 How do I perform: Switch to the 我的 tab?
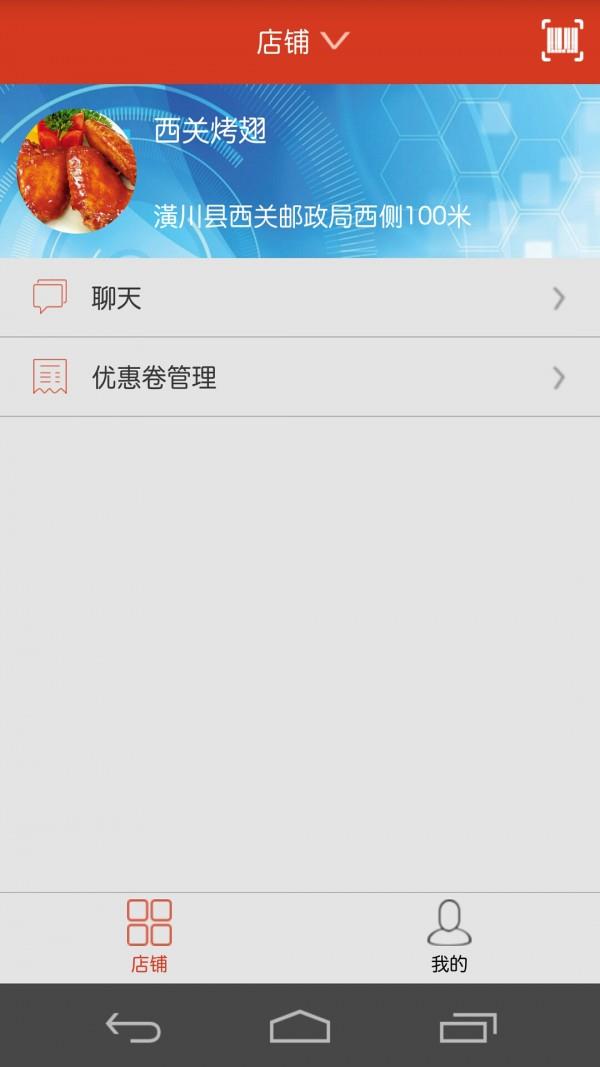pos(449,937)
